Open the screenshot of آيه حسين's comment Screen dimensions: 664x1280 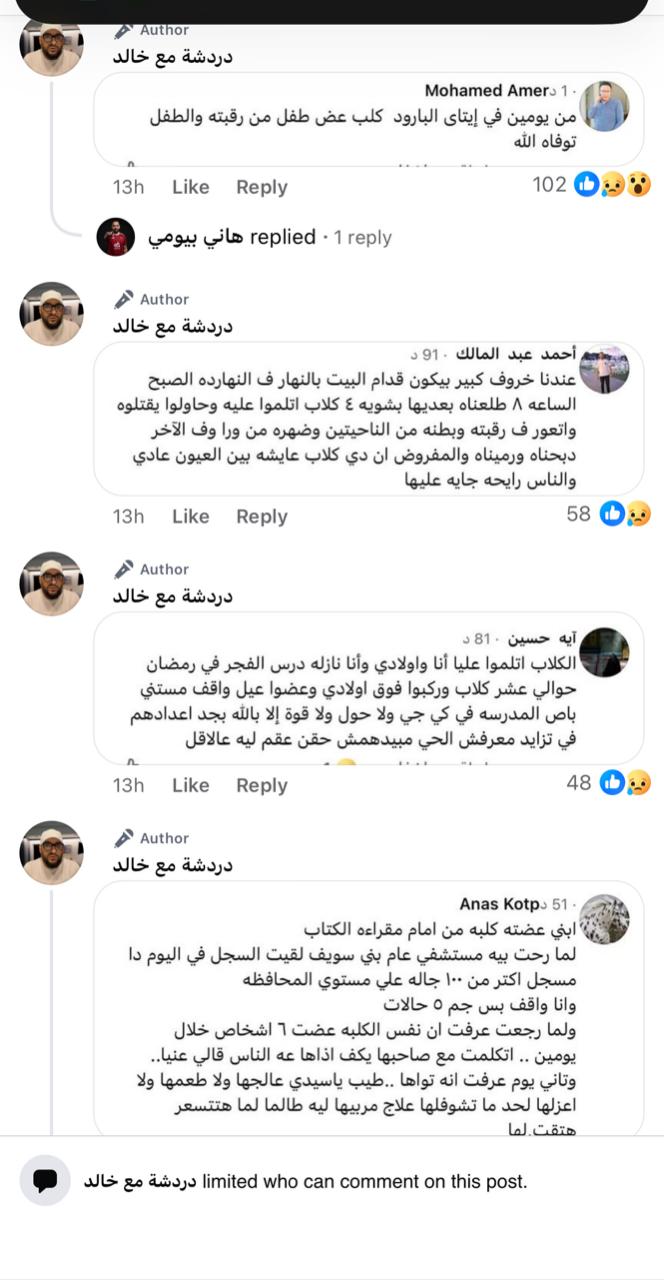coord(370,688)
